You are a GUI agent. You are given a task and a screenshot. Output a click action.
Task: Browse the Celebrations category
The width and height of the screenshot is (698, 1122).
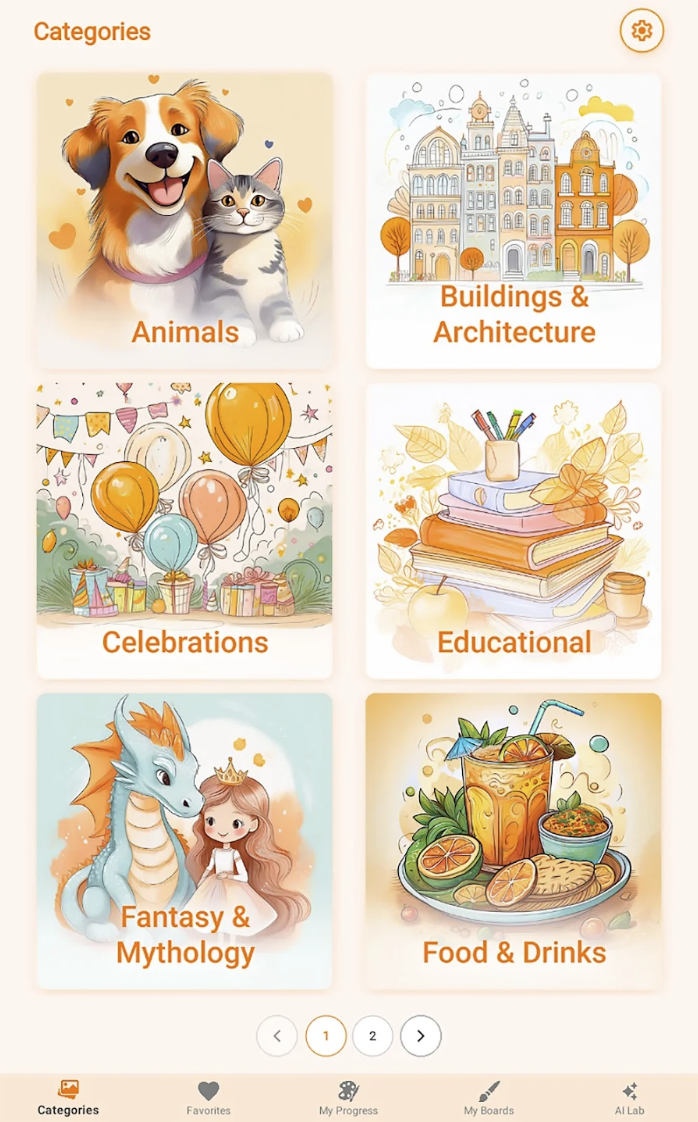click(x=185, y=530)
